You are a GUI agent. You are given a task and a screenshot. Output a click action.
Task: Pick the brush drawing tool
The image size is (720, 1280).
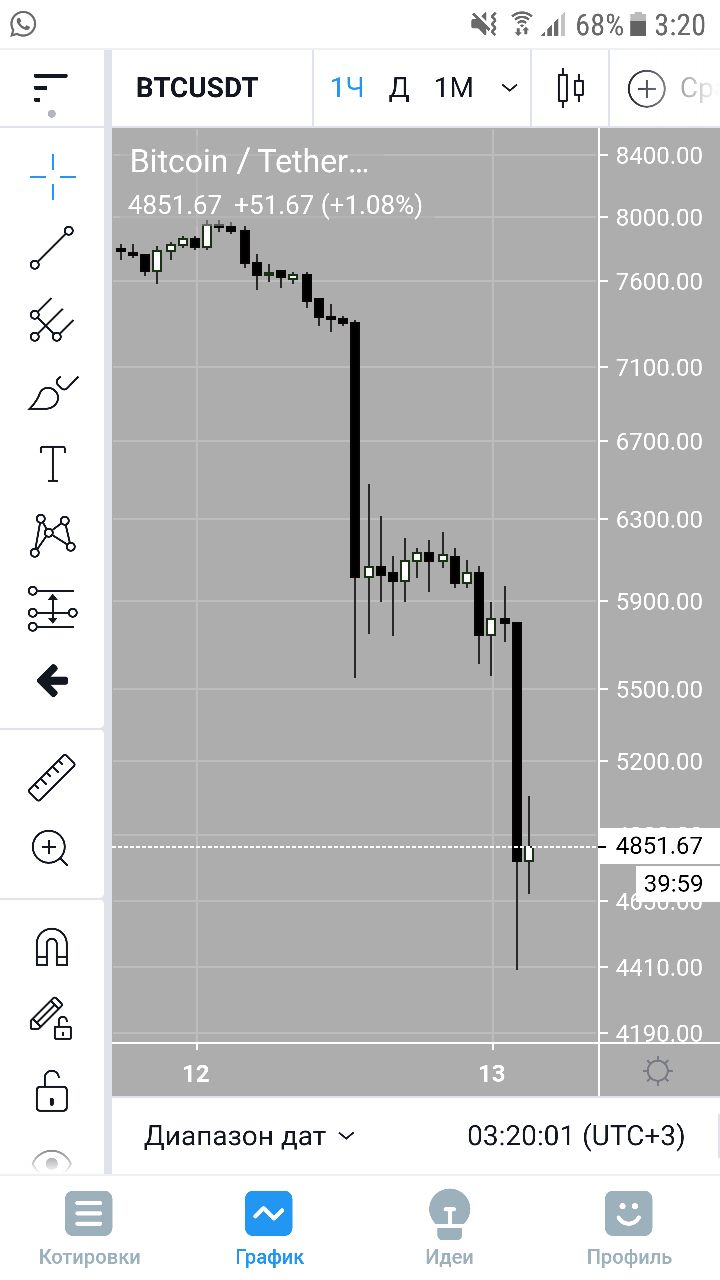(52, 393)
